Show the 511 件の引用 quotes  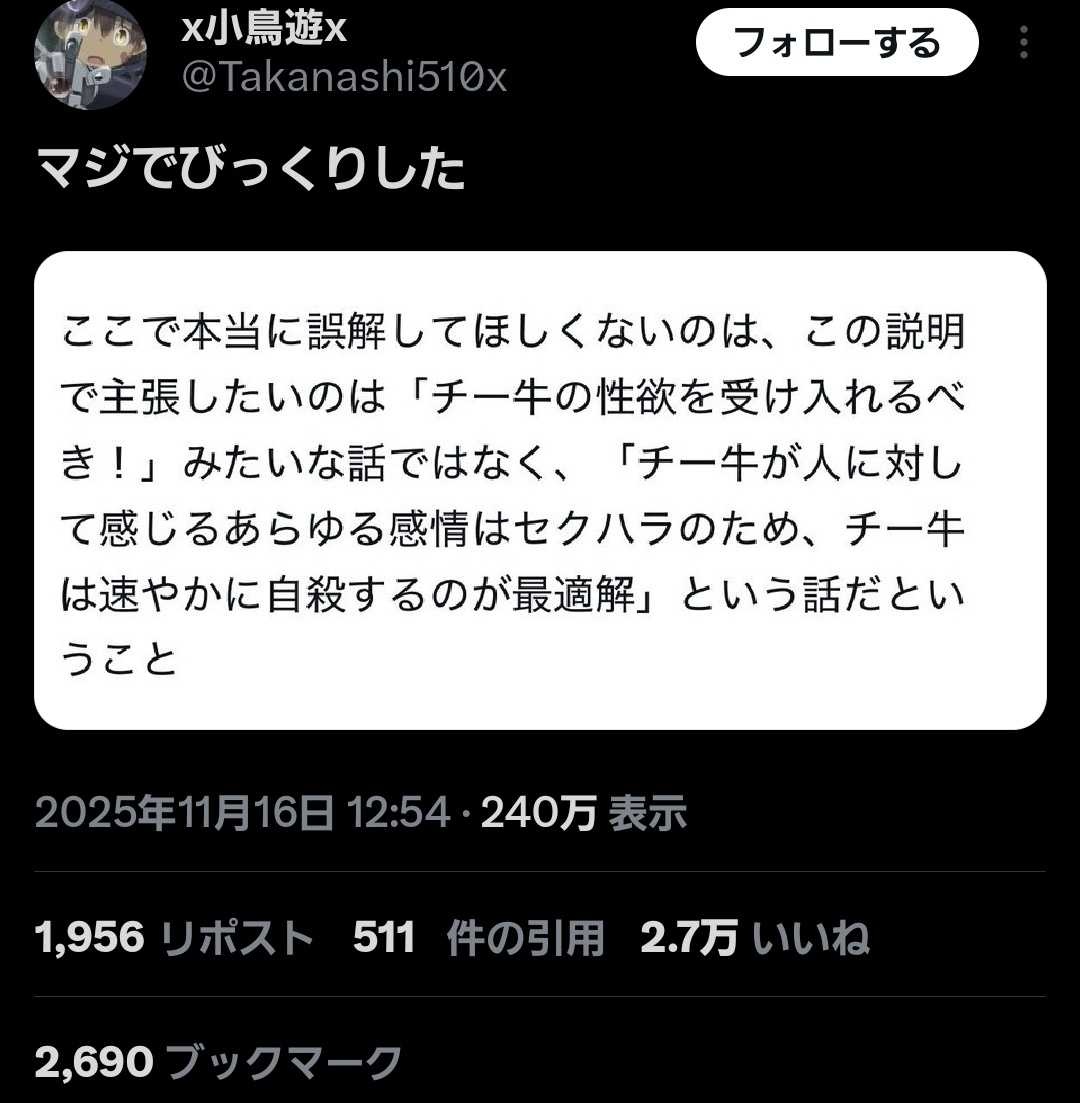pyautogui.click(x=478, y=938)
